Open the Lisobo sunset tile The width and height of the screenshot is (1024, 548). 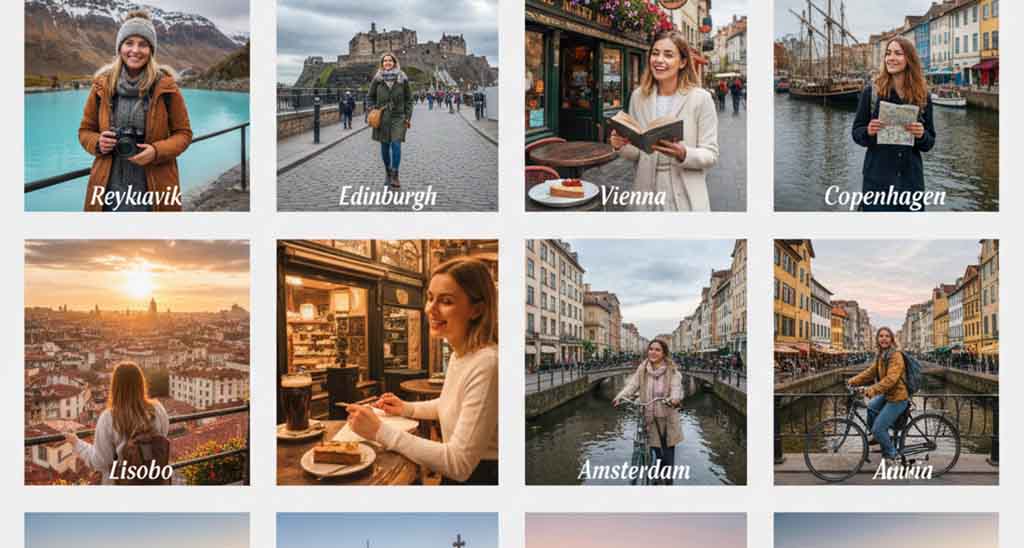[137, 362]
